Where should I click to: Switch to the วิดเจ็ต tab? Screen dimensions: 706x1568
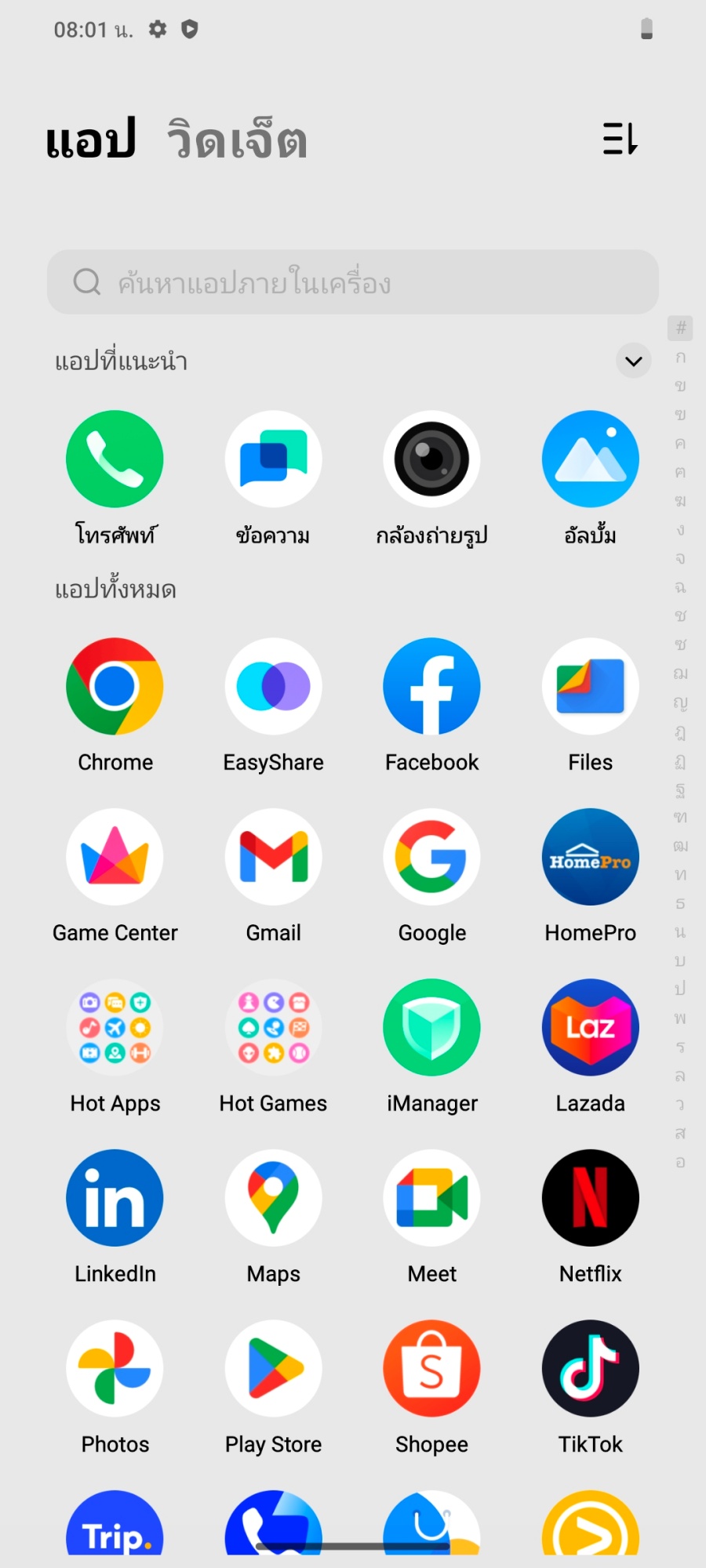click(237, 140)
